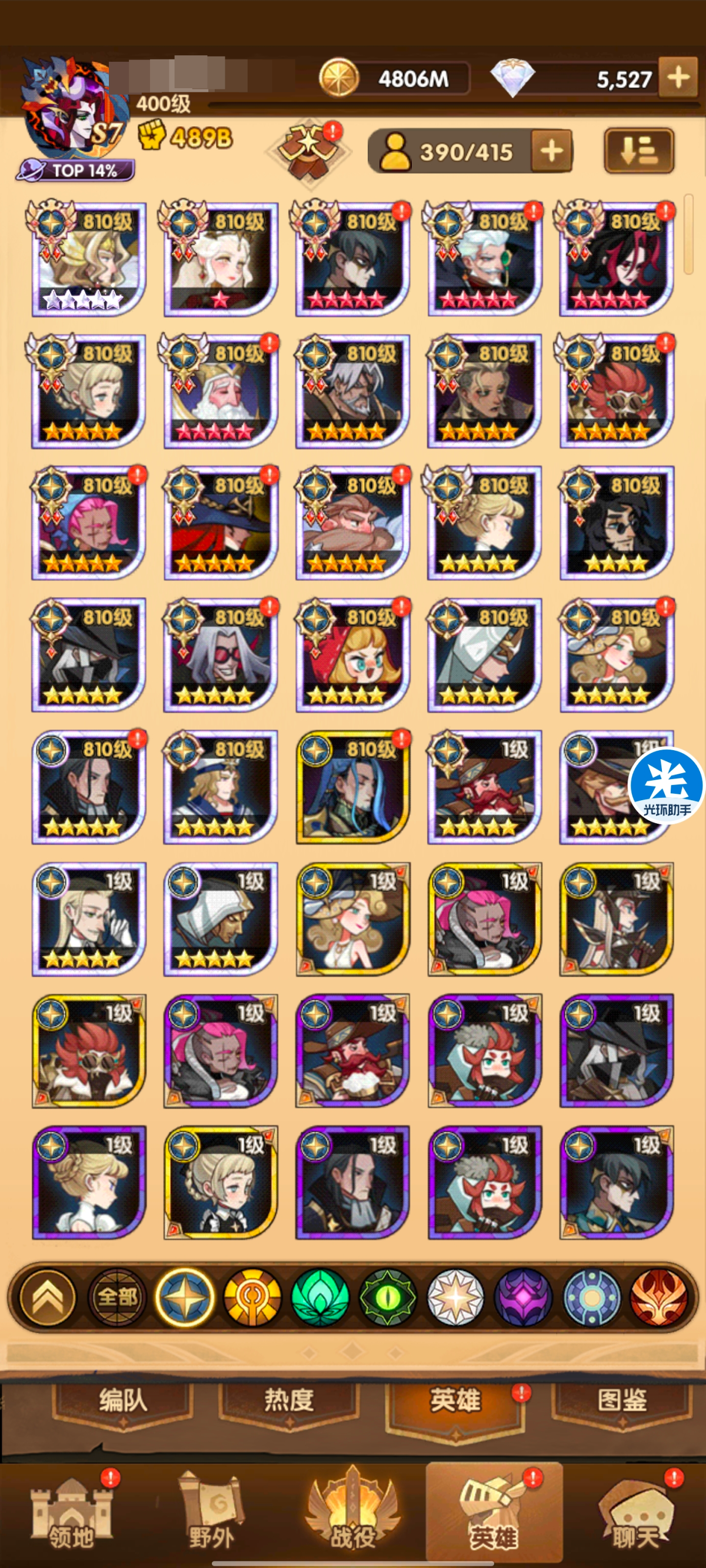Select the 全部 all-factions filter
This screenshot has width=706, height=1568.
117,1297
